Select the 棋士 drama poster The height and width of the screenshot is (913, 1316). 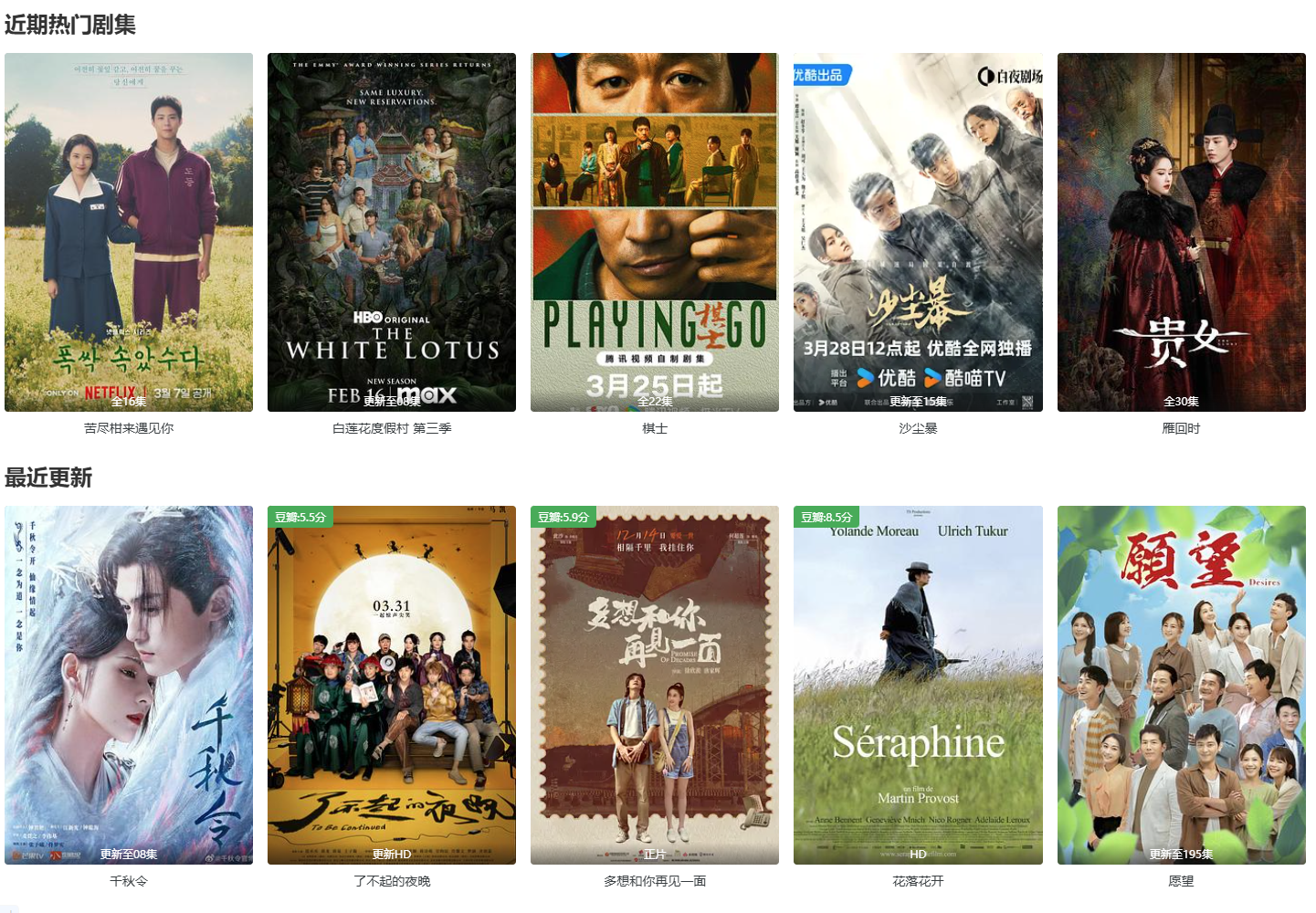point(655,232)
